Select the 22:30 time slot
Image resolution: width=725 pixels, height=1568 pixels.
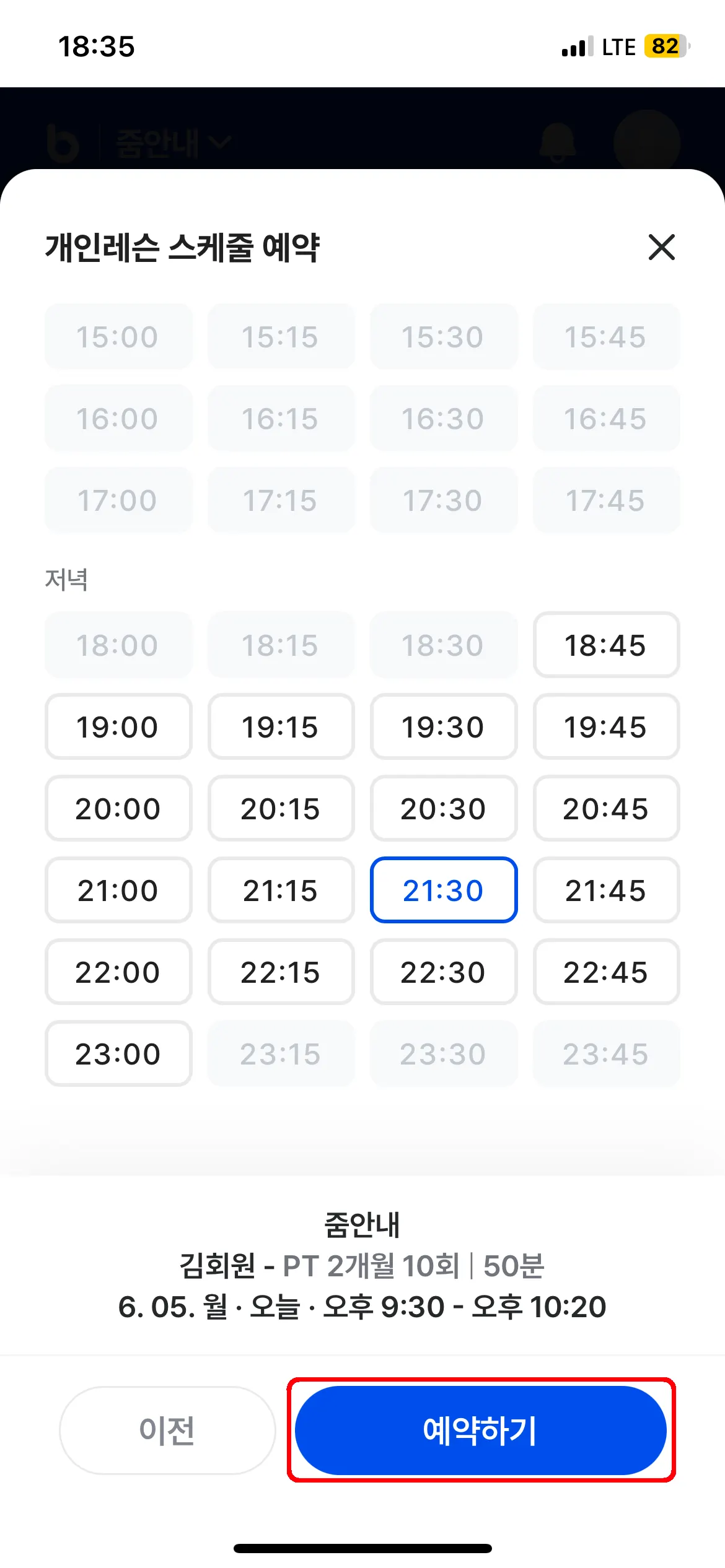point(443,972)
